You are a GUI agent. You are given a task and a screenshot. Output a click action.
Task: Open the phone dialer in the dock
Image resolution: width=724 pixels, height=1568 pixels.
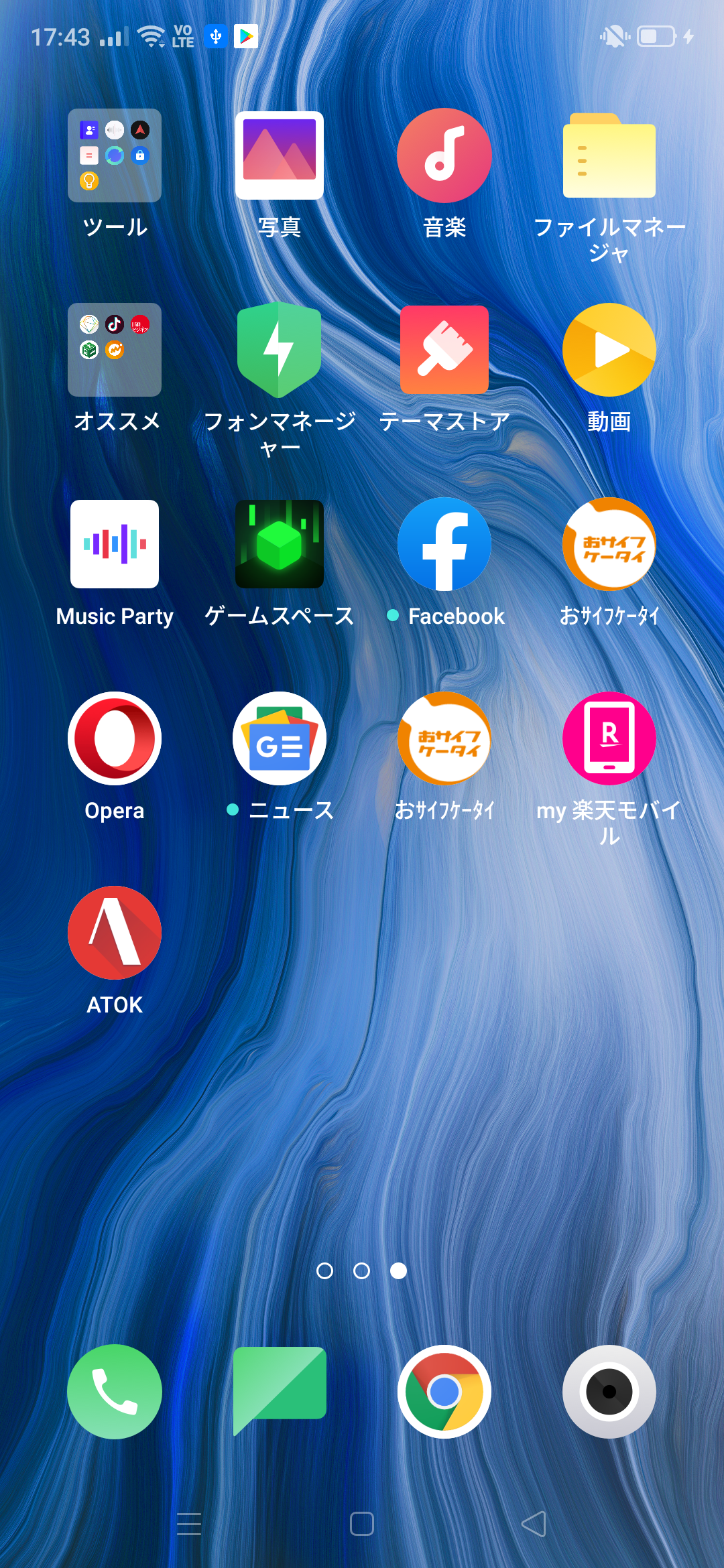pyautogui.click(x=115, y=1392)
